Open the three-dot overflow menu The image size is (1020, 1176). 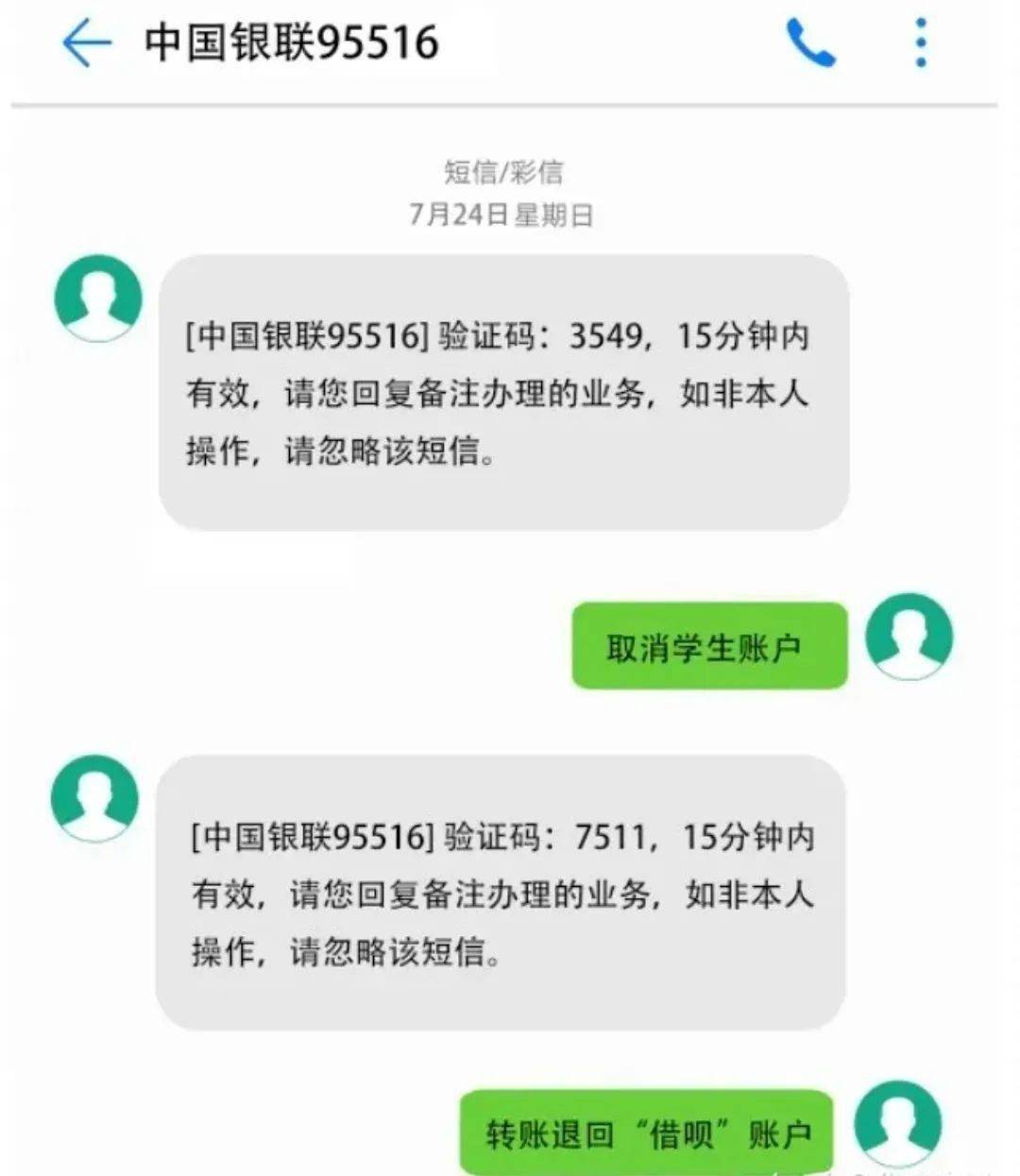tap(921, 43)
